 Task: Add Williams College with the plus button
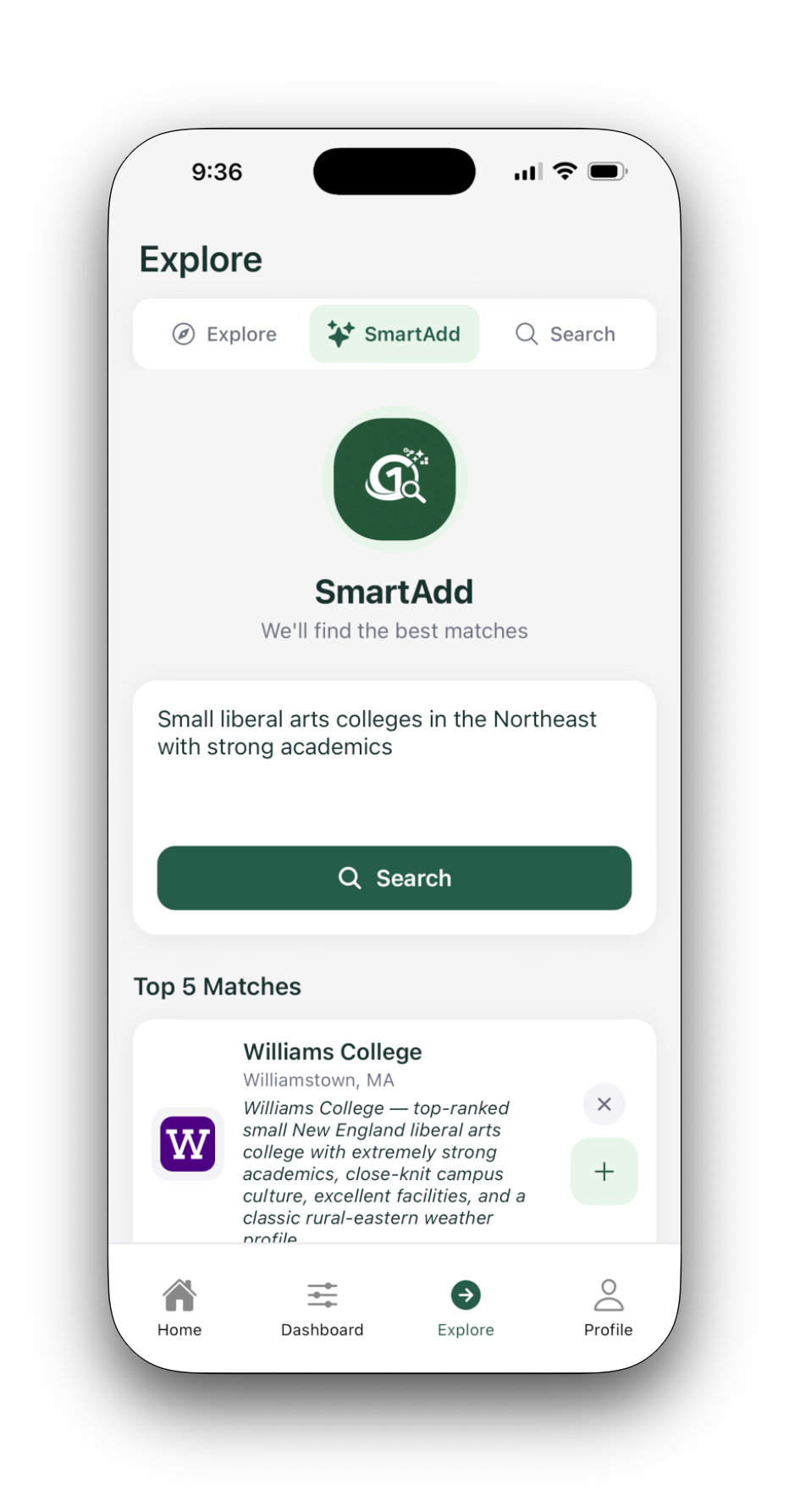click(604, 1171)
